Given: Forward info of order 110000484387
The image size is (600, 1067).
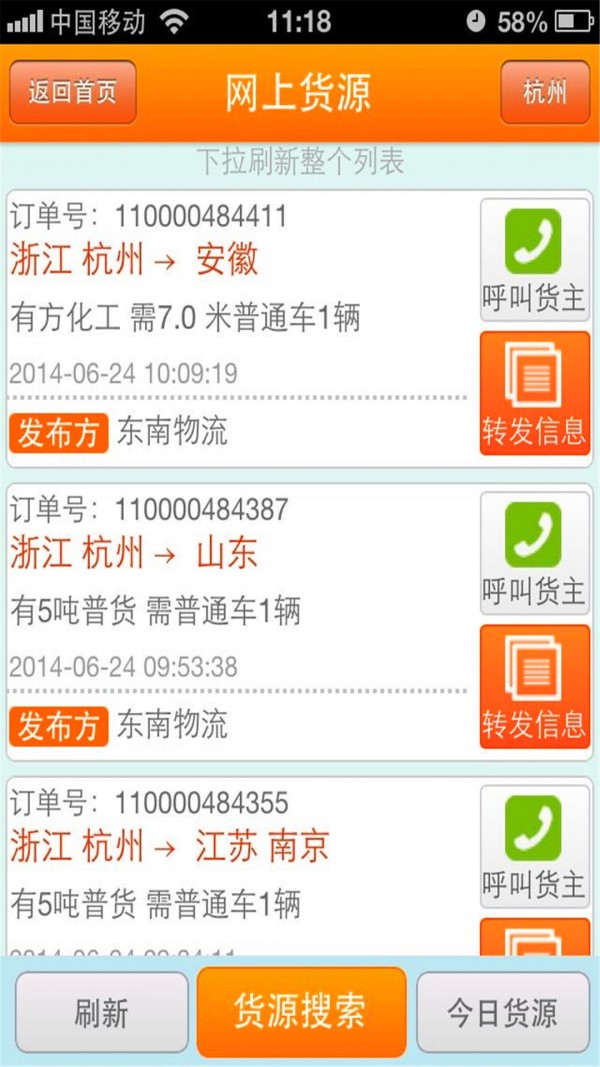Looking at the screenshot, I should click(x=534, y=686).
